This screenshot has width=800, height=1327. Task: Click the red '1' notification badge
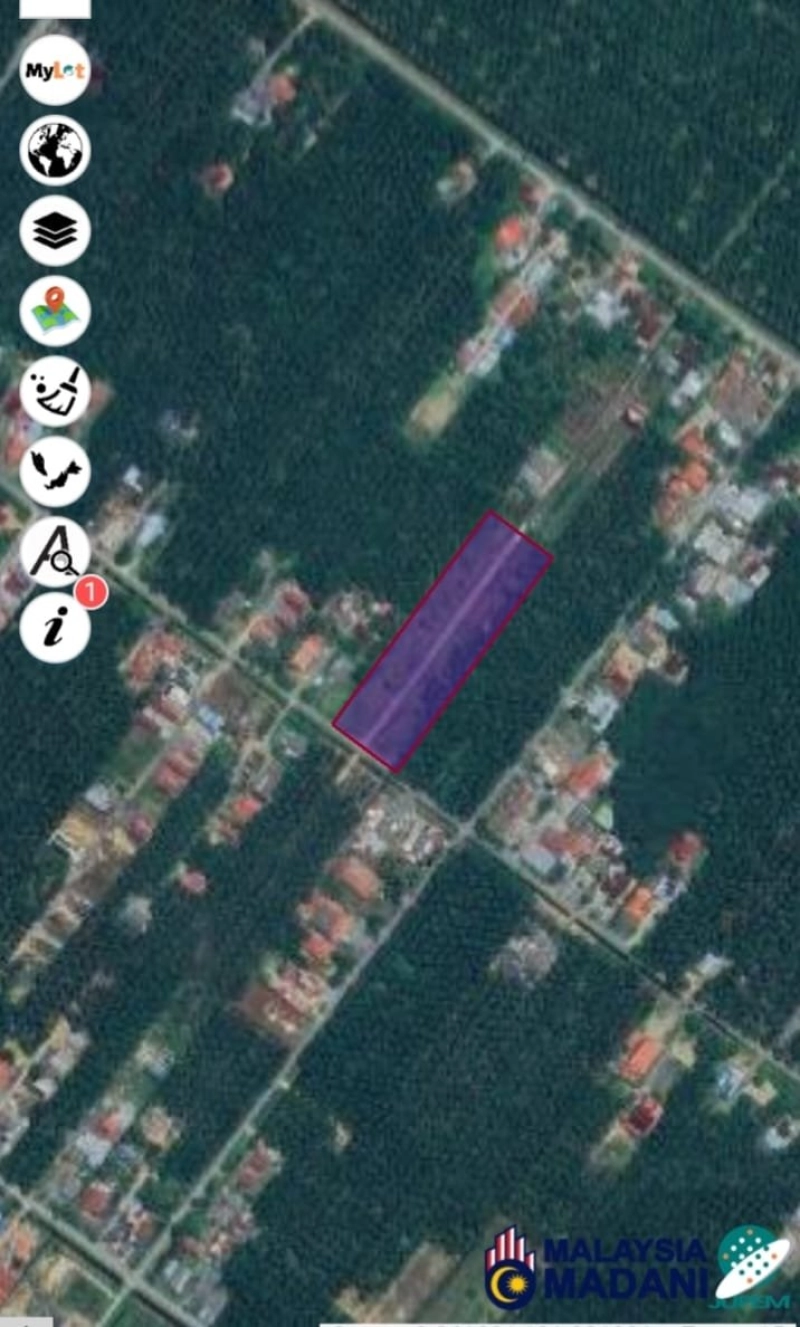(90, 592)
